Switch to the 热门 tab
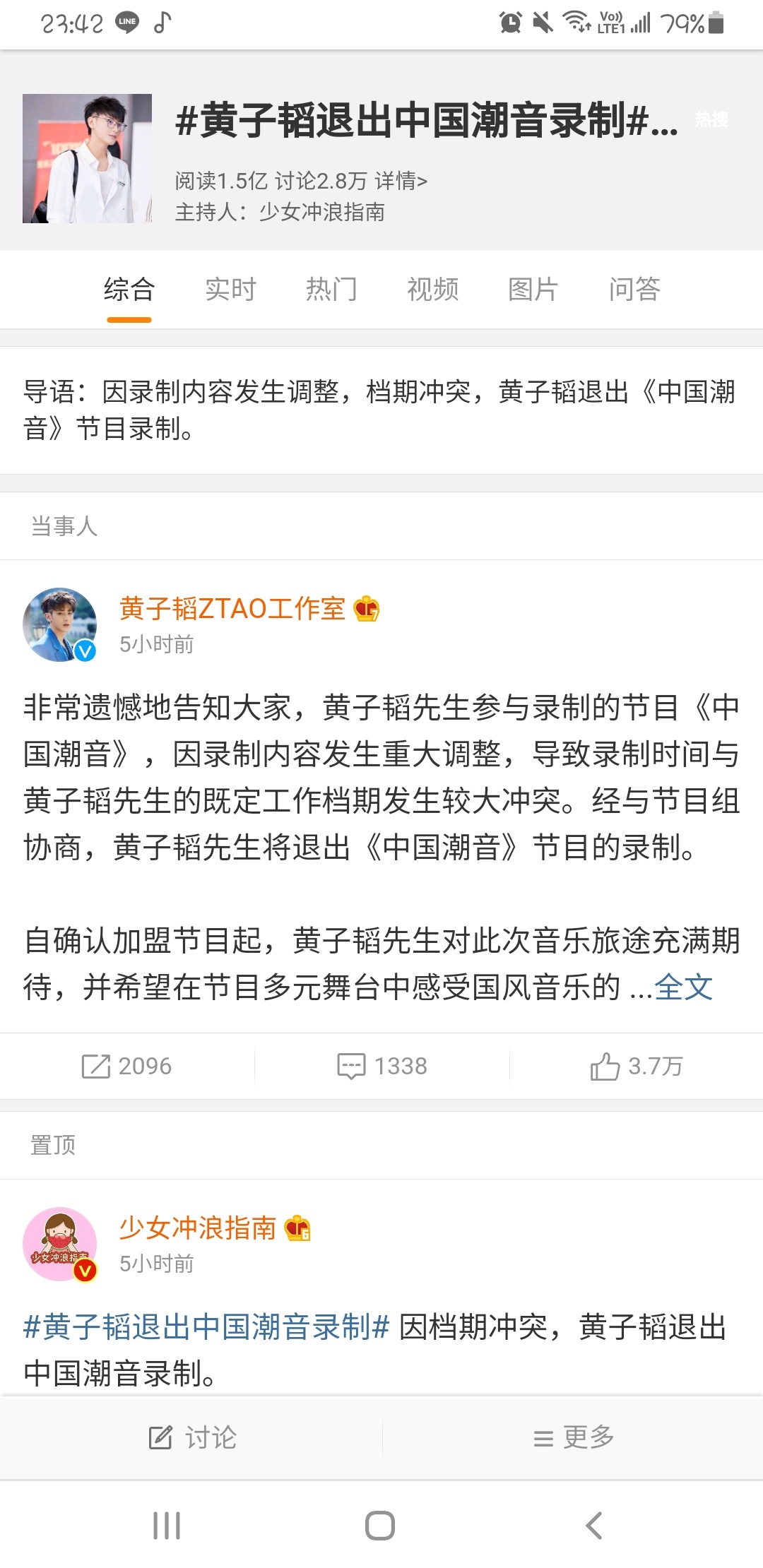Screen dimensions: 763x1568 [x=331, y=289]
